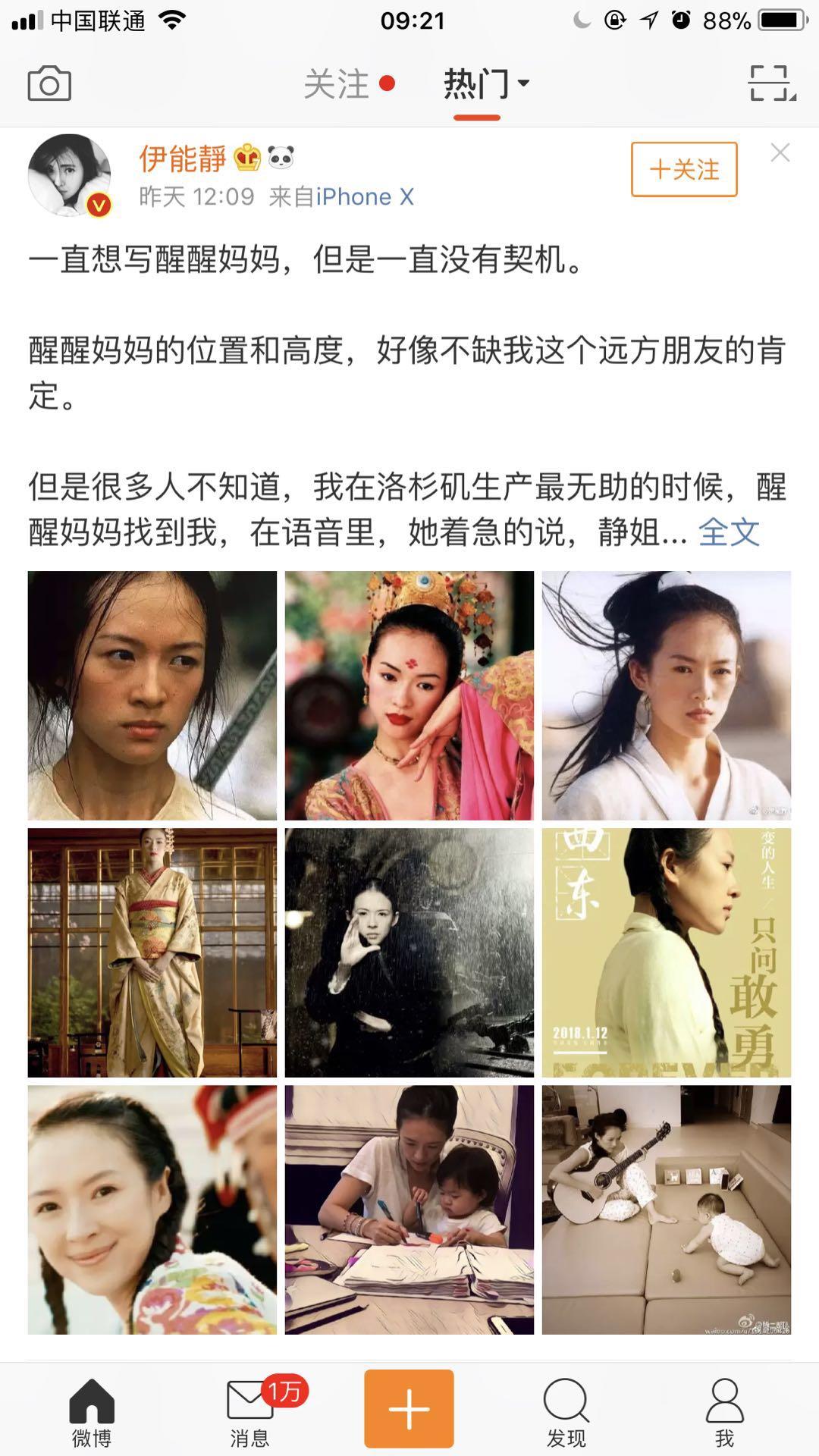
Task: Open the kimono photo in the grid
Action: 152,952
